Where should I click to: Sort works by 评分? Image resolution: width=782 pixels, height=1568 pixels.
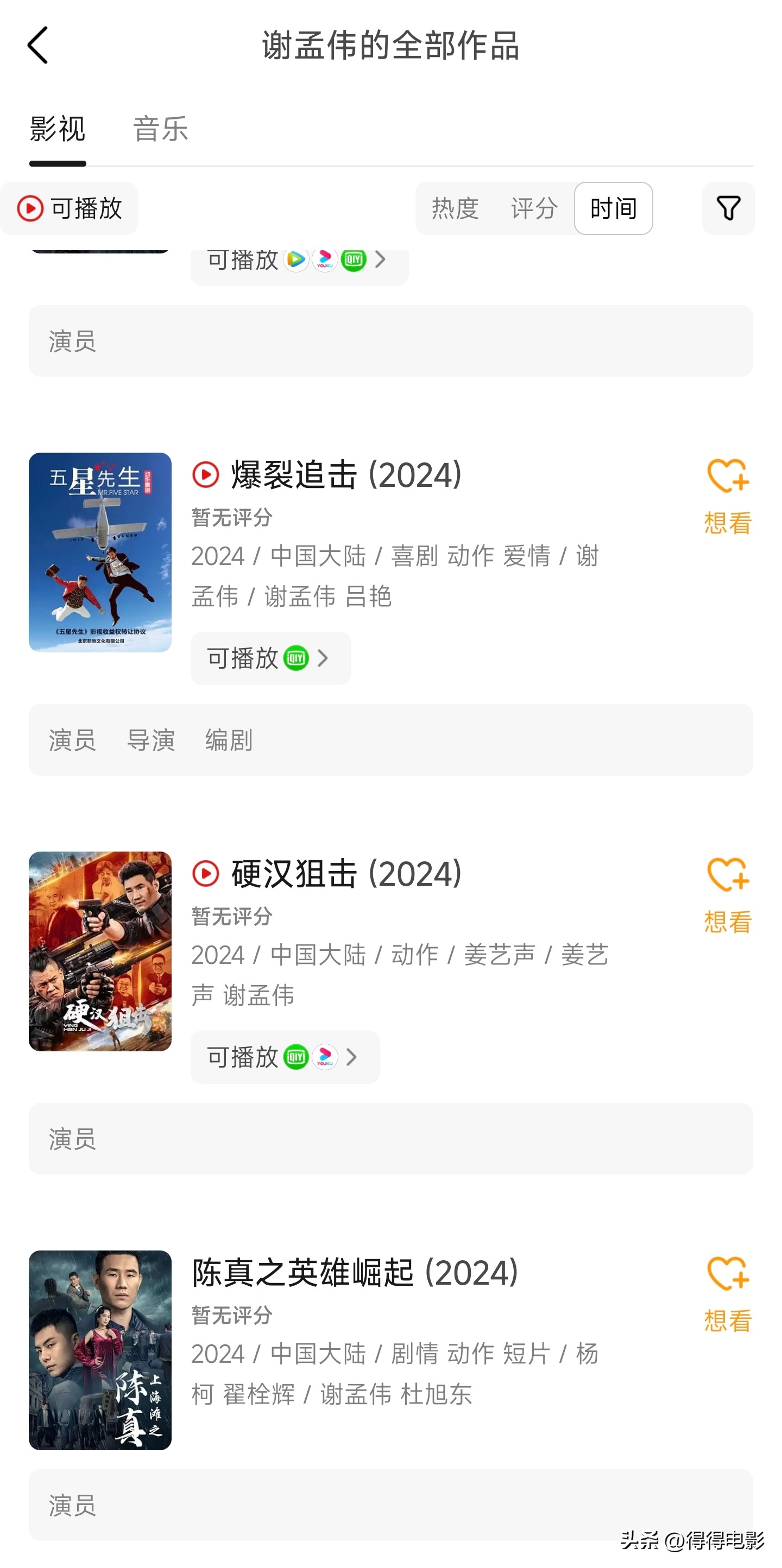tap(534, 208)
